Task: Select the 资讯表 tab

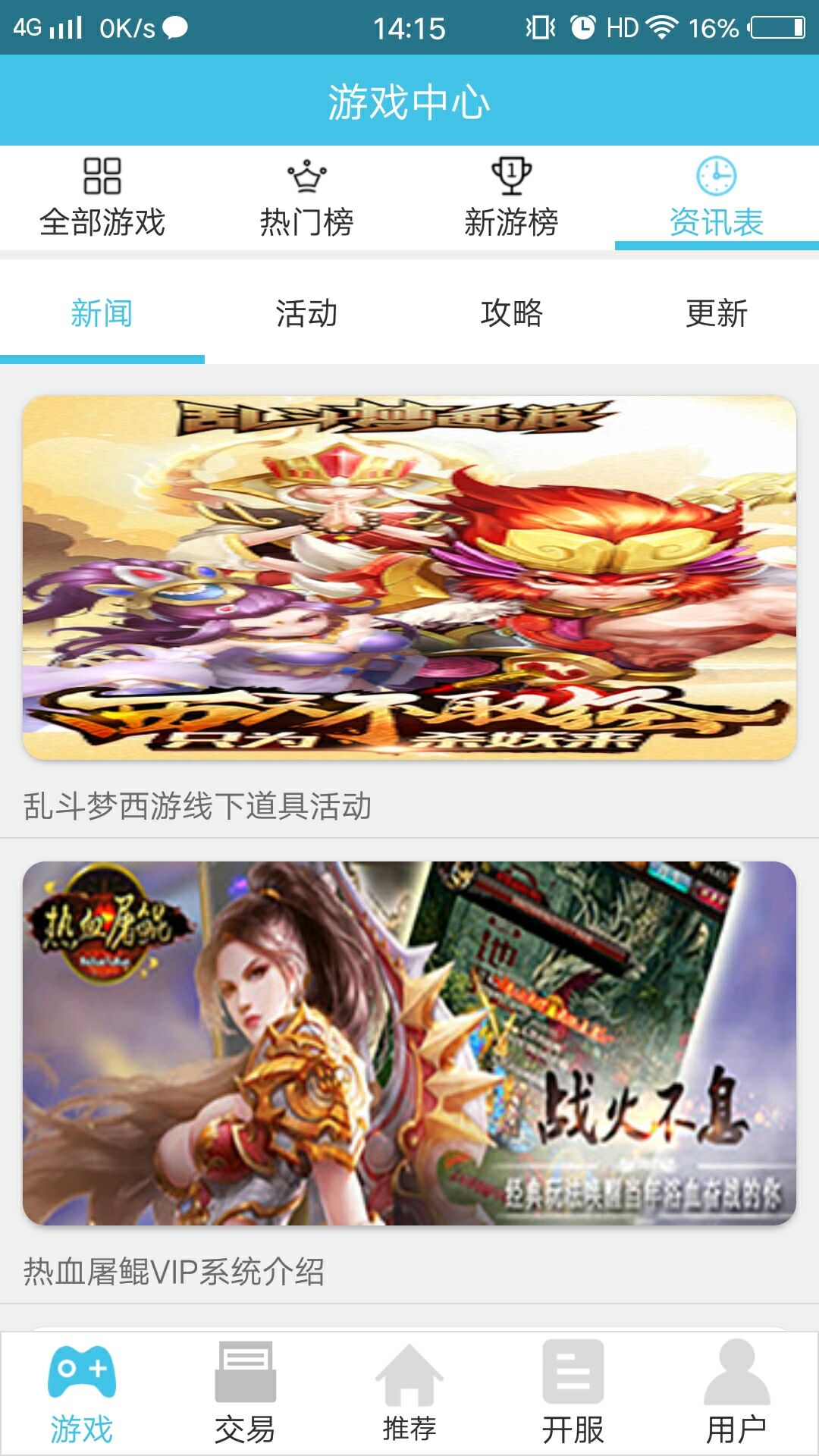Action: click(717, 199)
